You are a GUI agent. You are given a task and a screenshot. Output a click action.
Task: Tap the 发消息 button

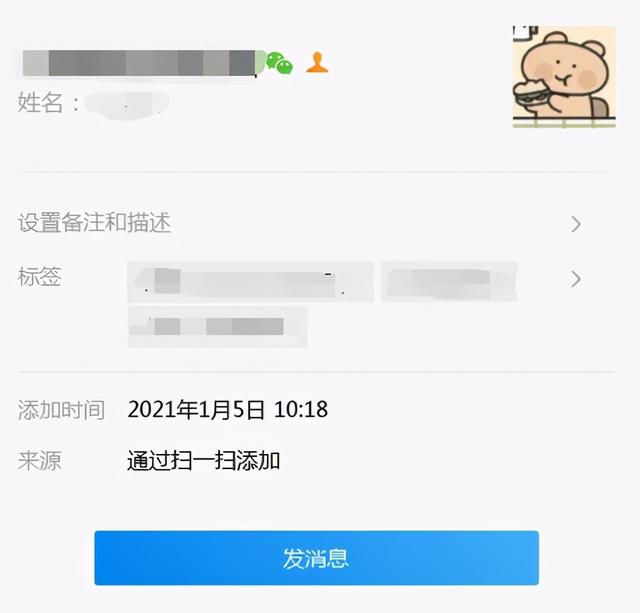[x=316, y=558]
